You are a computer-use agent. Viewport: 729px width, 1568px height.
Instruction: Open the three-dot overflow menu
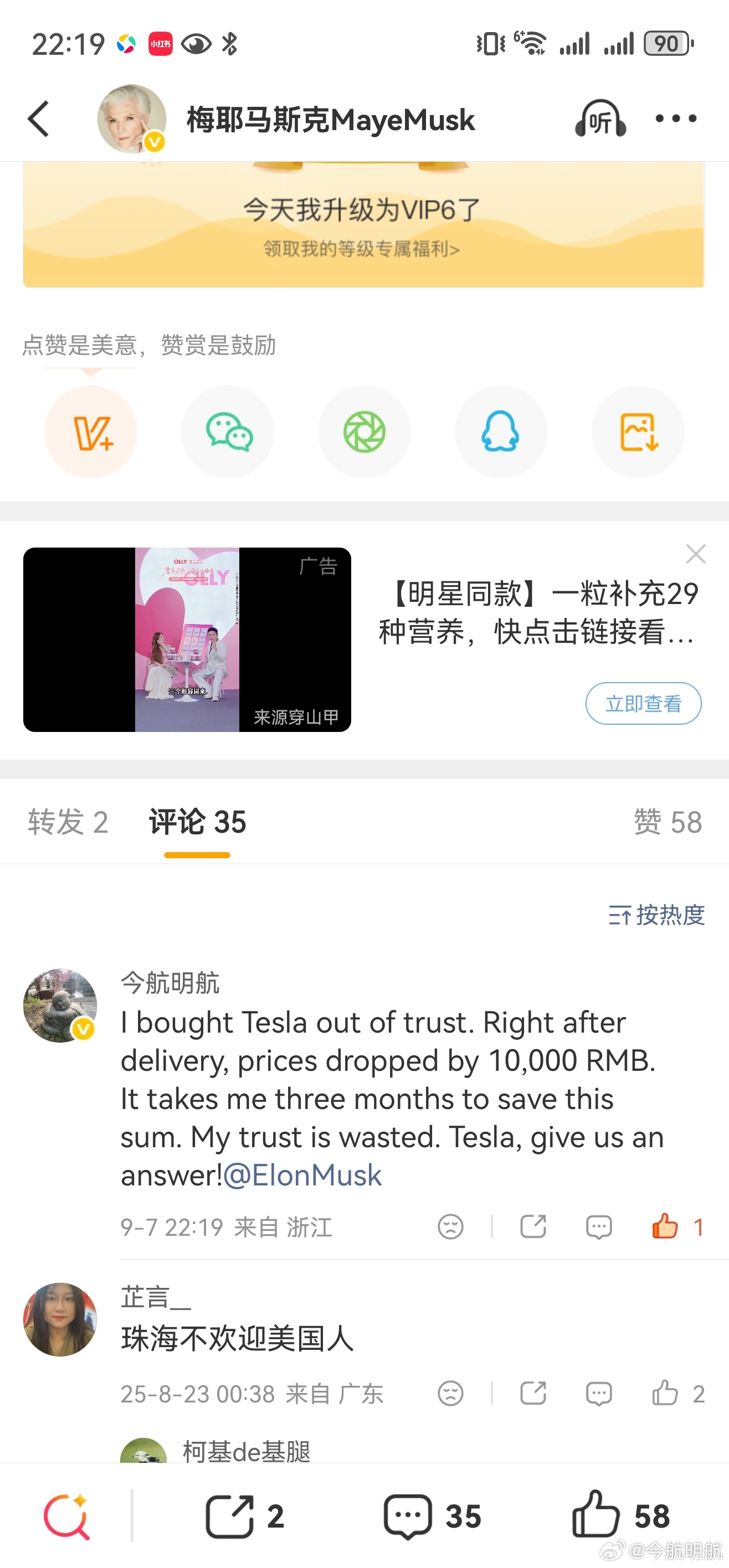[676, 118]
